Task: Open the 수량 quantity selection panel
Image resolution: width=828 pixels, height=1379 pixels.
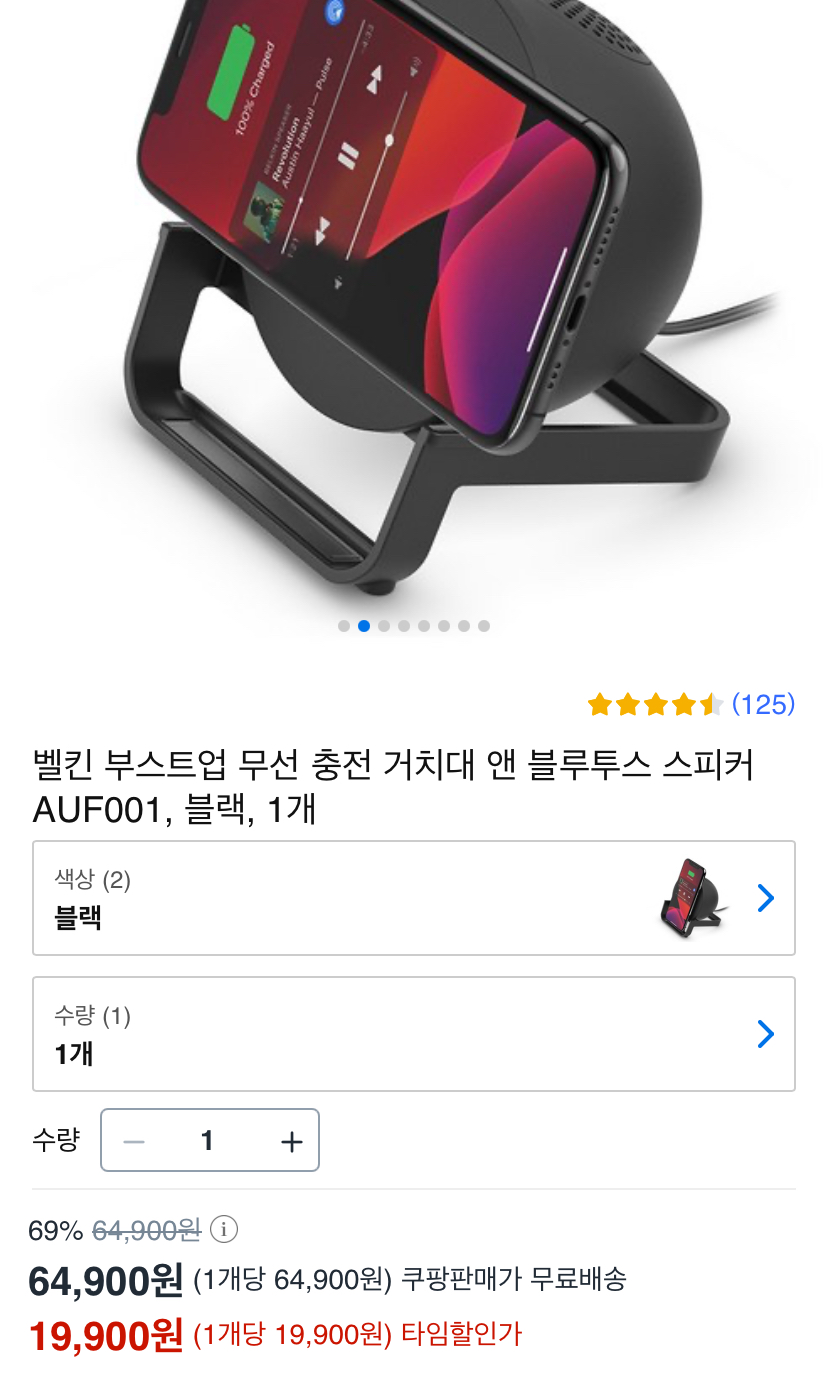Action: [x=414, y=1034]
